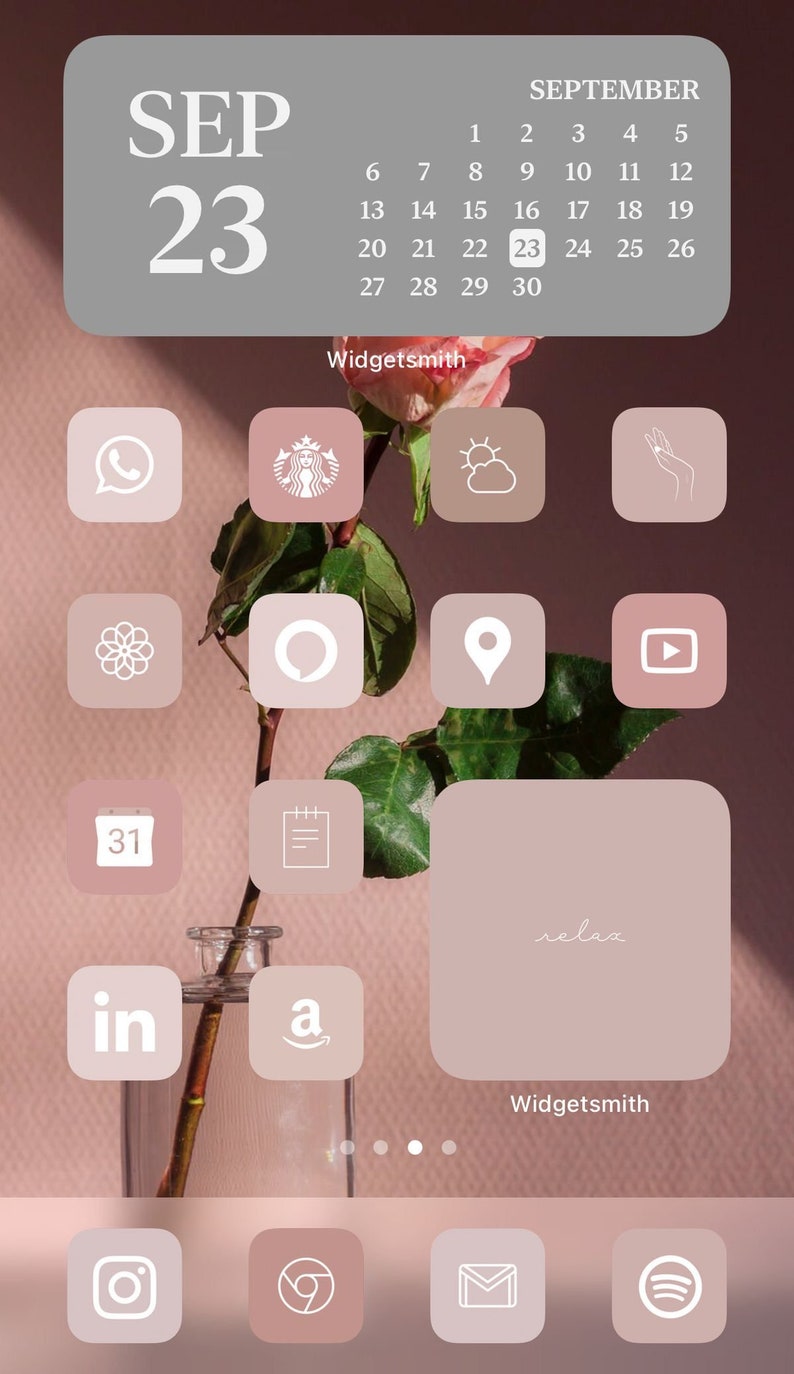Viewport: 794px width, 1374px height.
Task: Open the maps location pin app
Action: [488, 651]
